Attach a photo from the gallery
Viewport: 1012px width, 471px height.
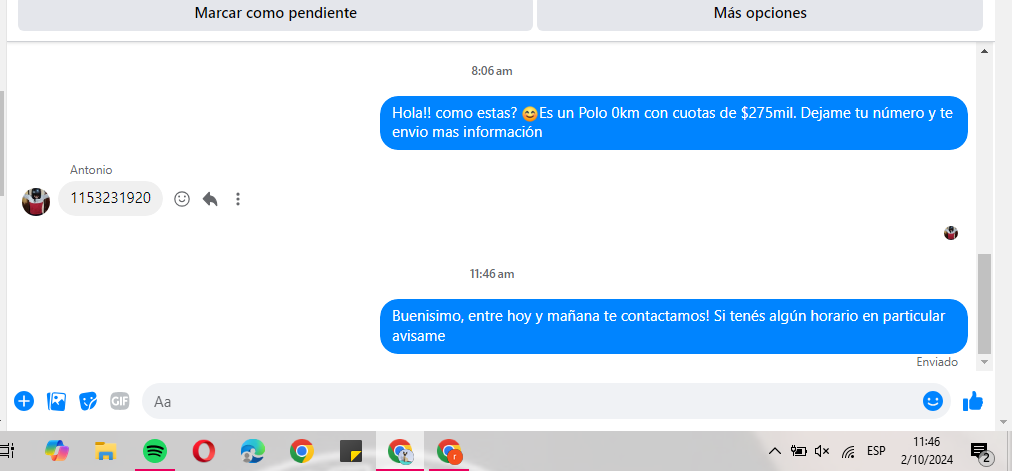(x=57, y=401)
